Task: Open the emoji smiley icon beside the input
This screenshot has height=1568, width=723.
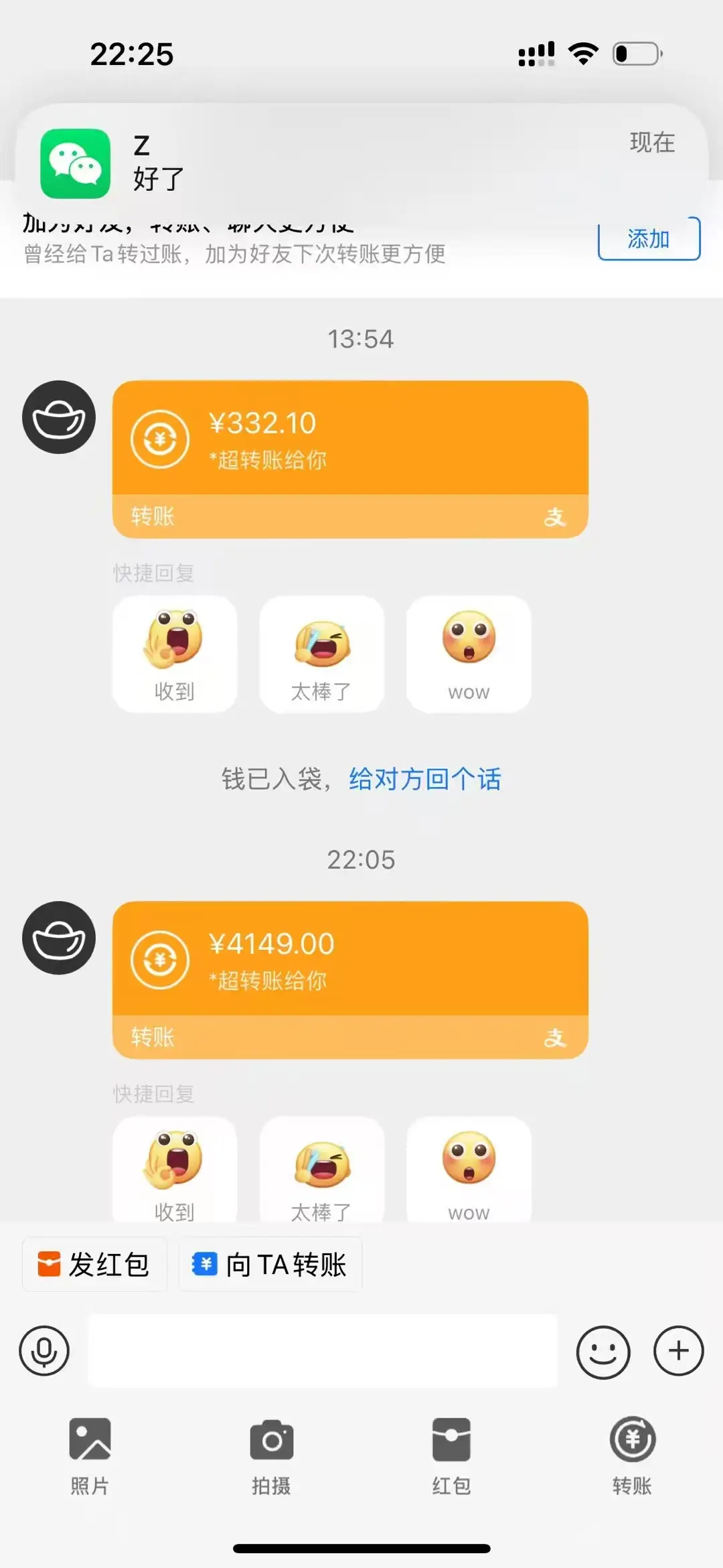Action: coord(602,1352)
